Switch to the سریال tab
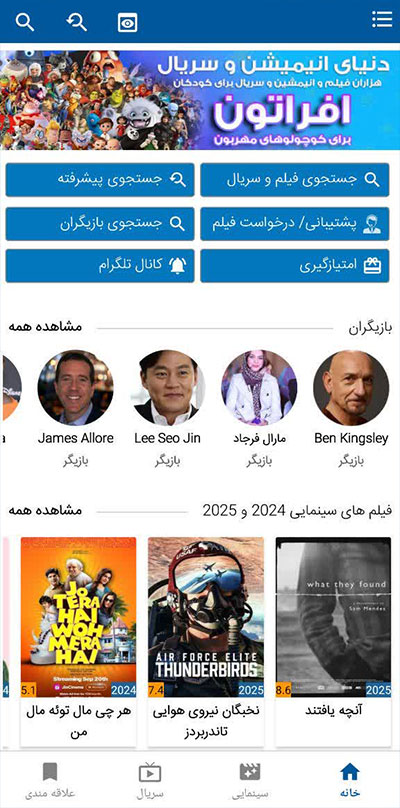Image resolution: width=400 pixels, height=808 pixels. click(150, 780)
